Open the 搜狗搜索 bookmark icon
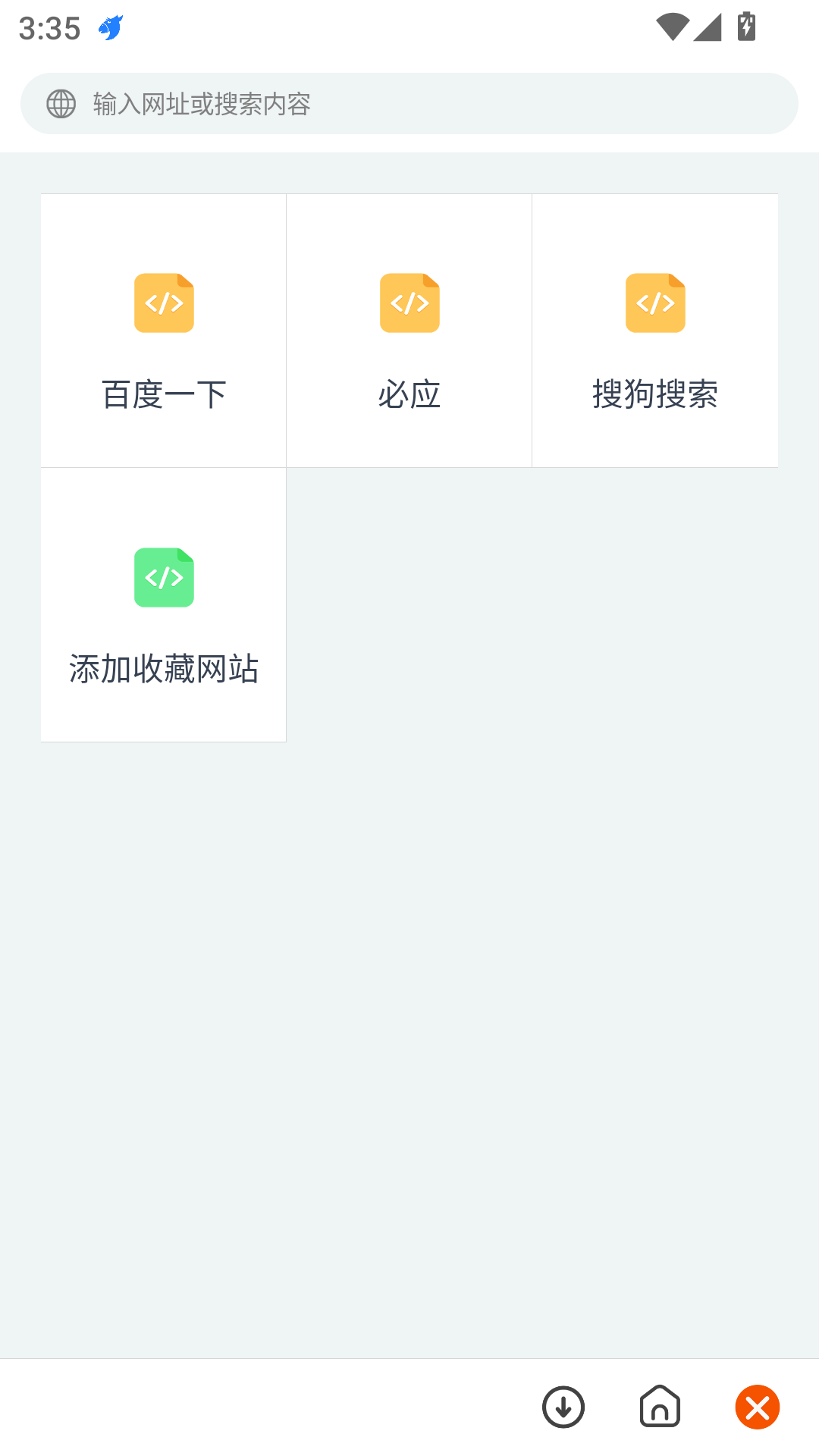The image size is (819, 1456). tap(655, 303)
